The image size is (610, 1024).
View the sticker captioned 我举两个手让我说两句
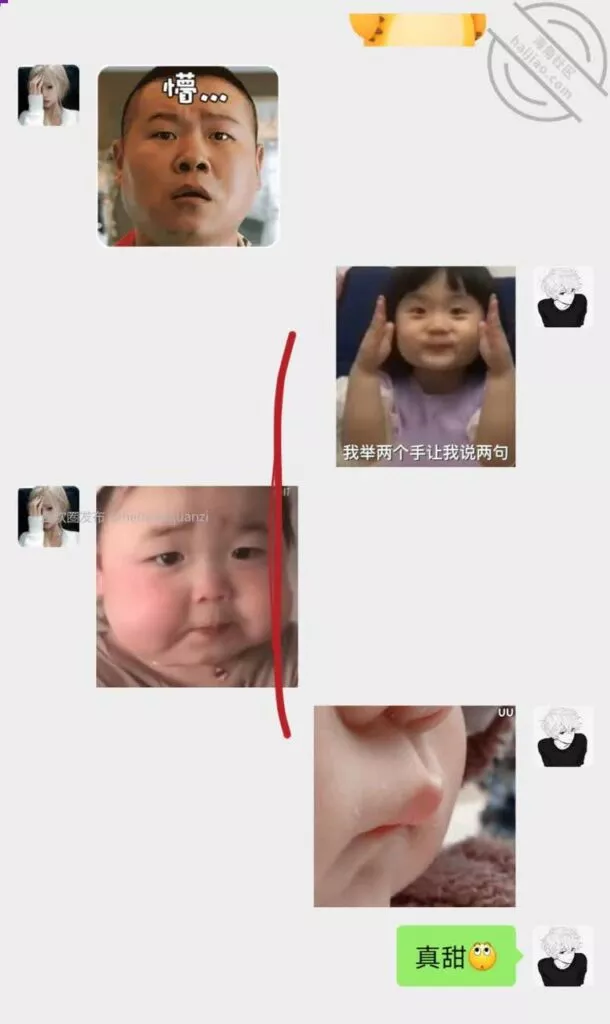pyautogui.click(x=426, y=366)
